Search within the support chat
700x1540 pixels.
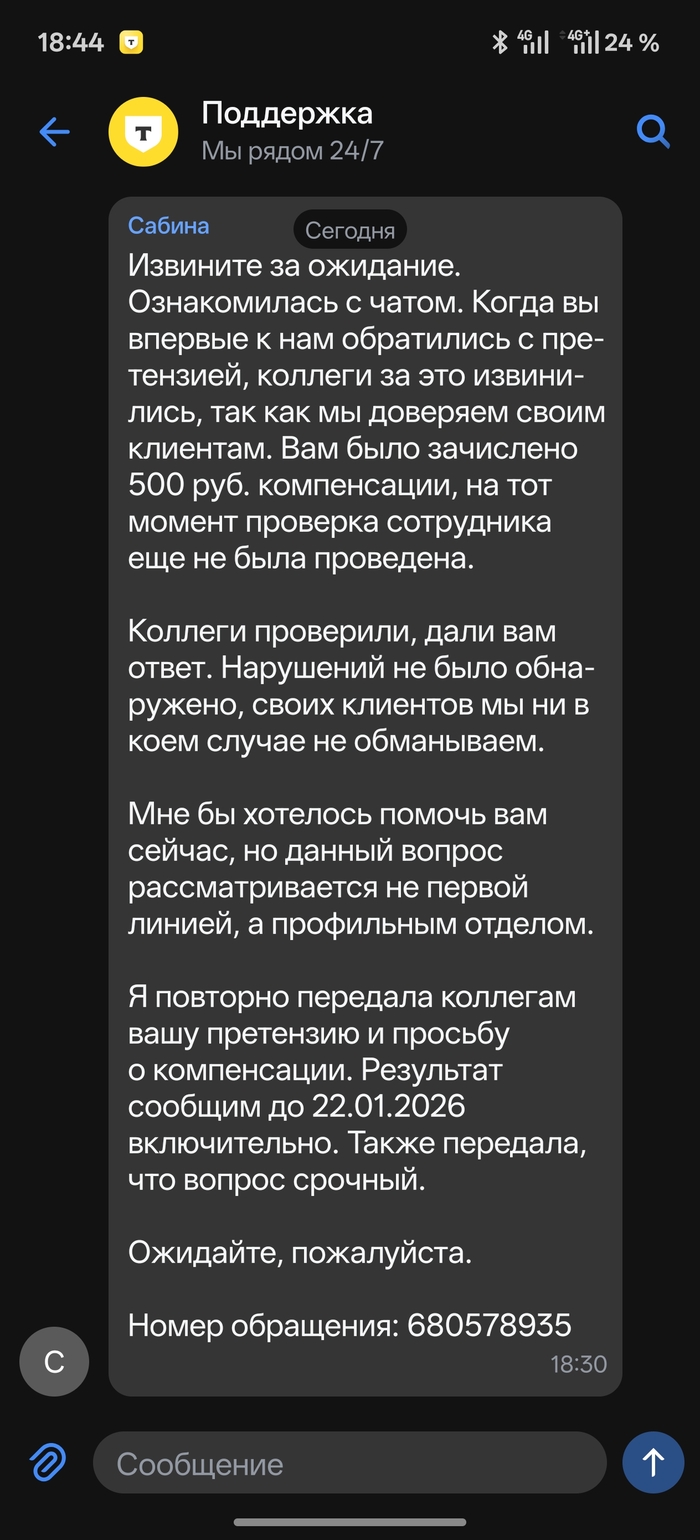(652, 131)
